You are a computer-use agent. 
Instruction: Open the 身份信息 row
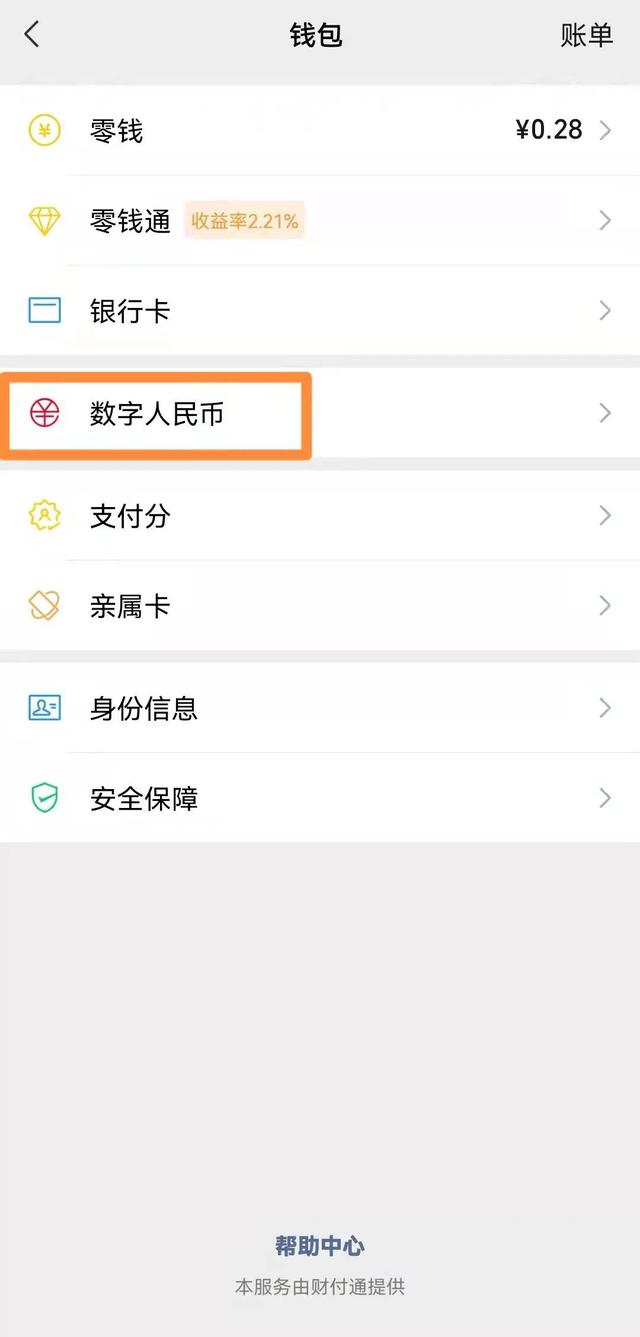pyautogui.click(x=320, y=708)
